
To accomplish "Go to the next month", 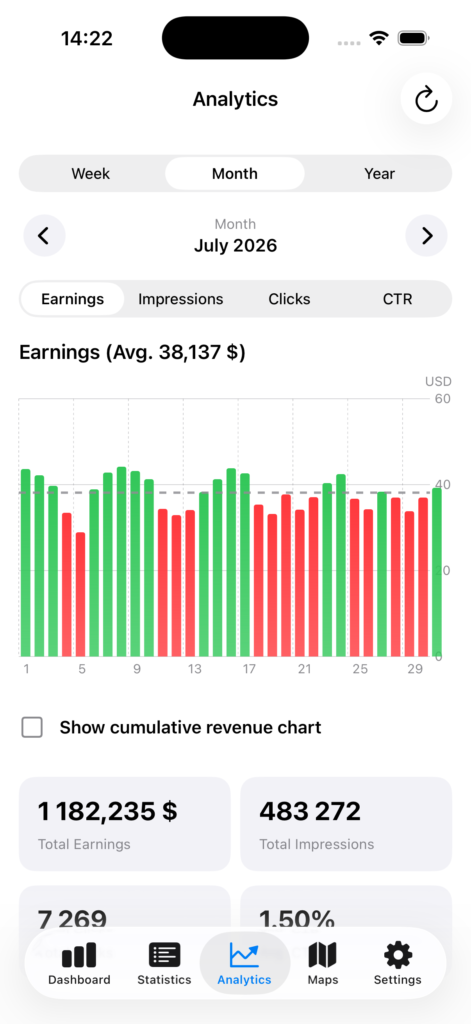I will coord(427,236).
